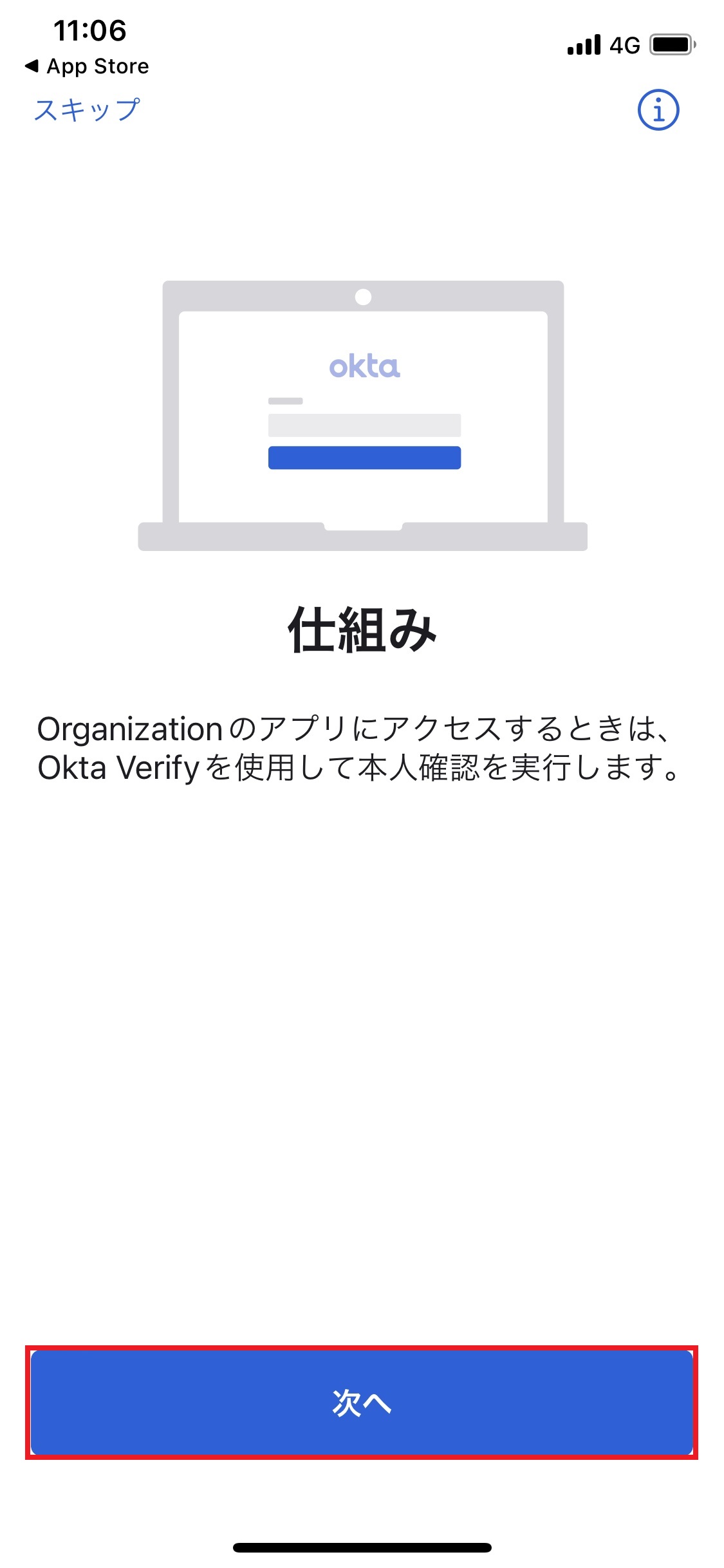This screenshot has width=724, height=1568.
Task: Return to App Store via back link
Action: 87,66
